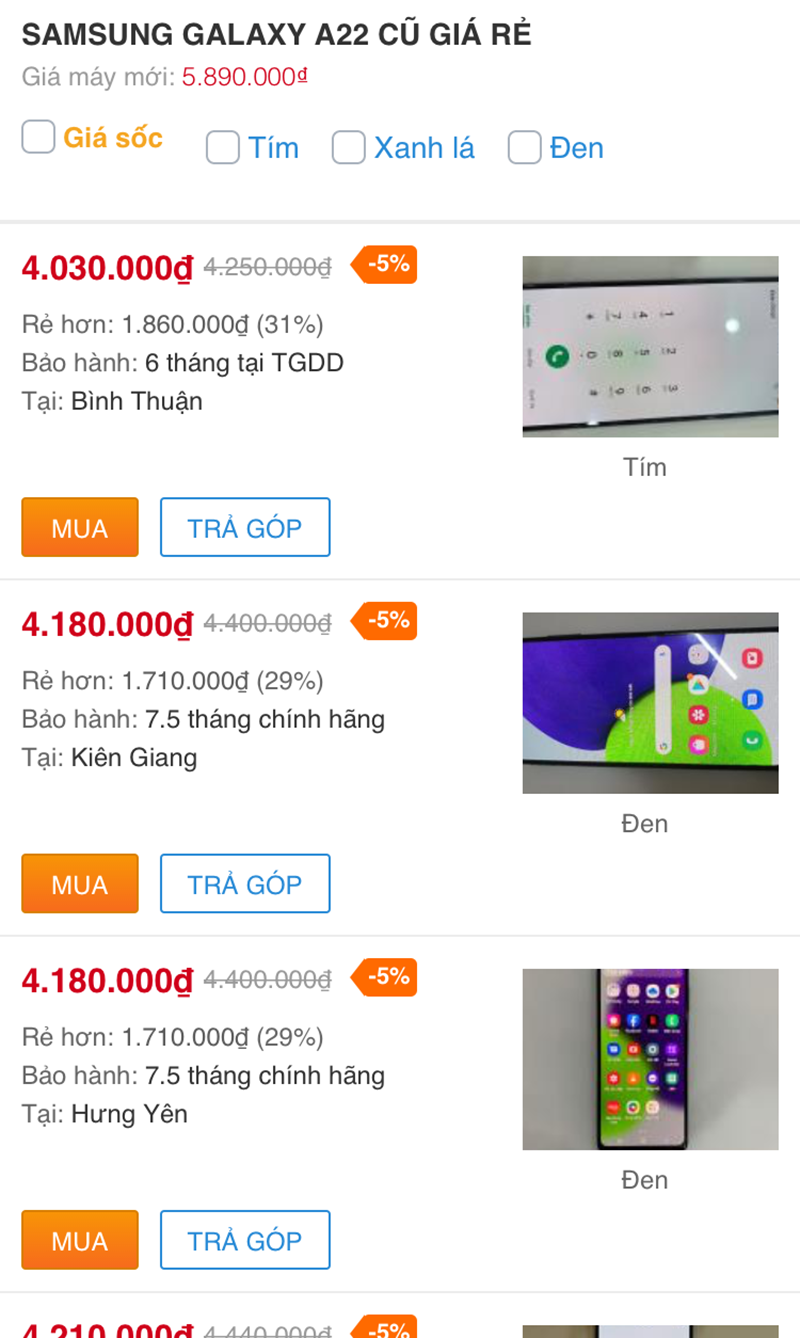Open the Hưng Yên phone's photo
The image size is (800, 1338).
tap(650, 1059)
